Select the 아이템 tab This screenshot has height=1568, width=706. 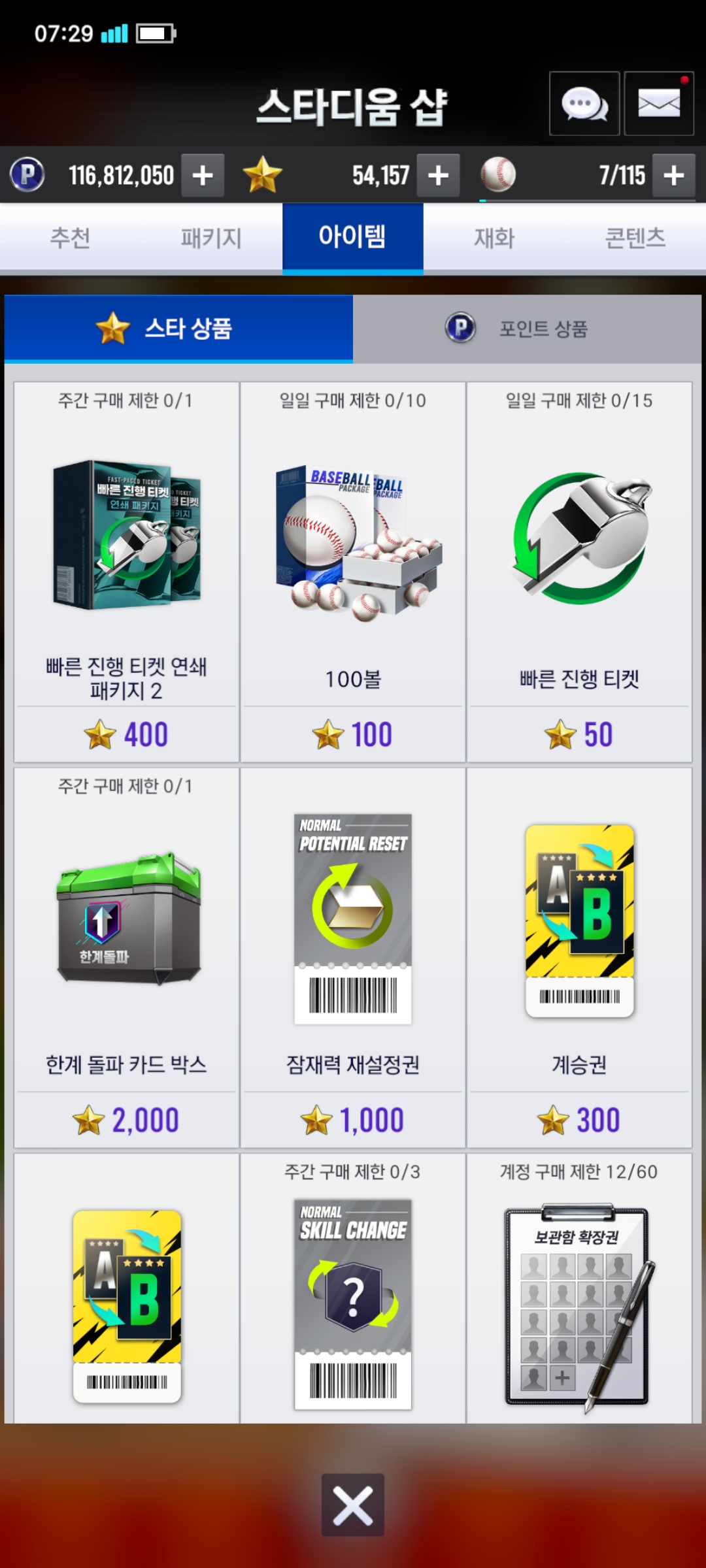(353, 238)
